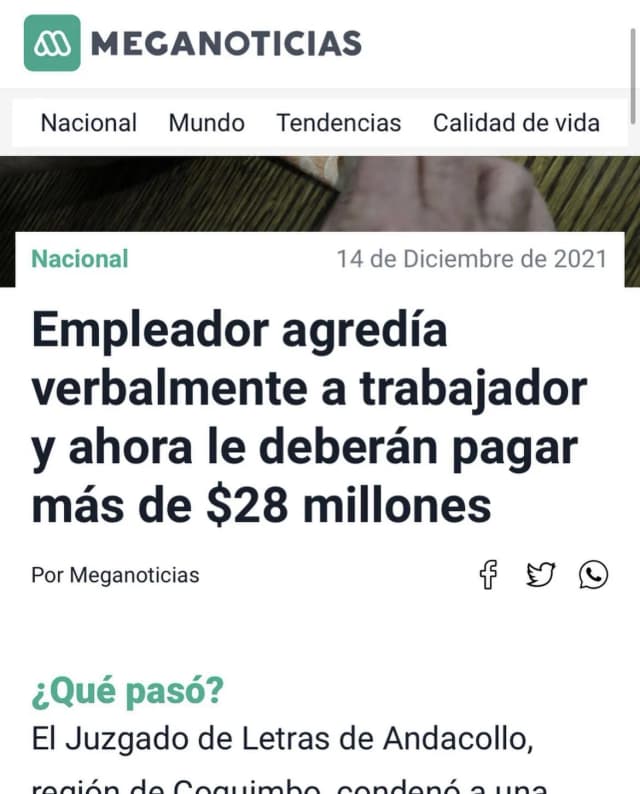Send this article via WhatsApp
This screenshot has width=640, height=794.
coord(593,575)
